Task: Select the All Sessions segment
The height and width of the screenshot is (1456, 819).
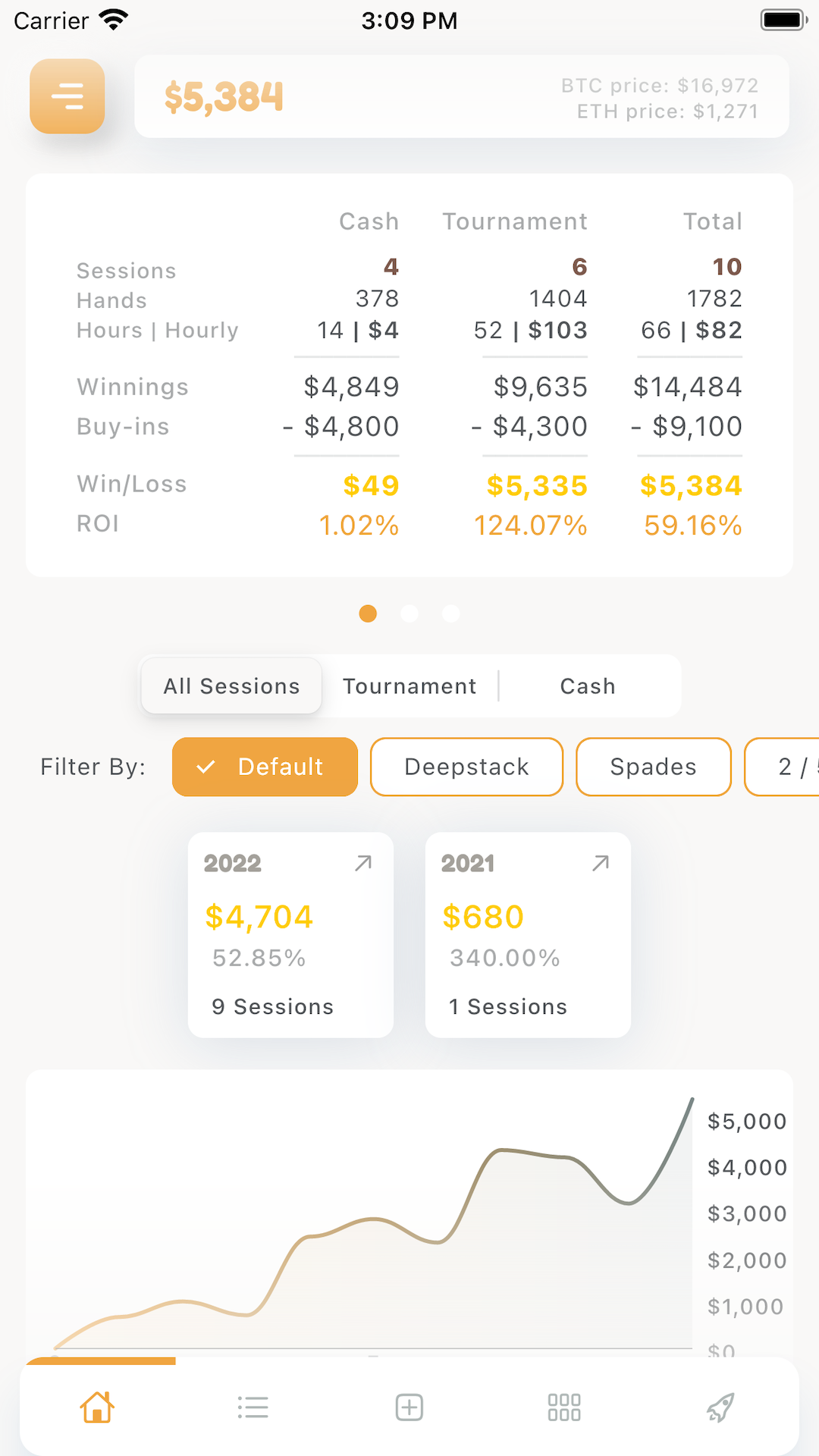Action: (x=232, y=686)
